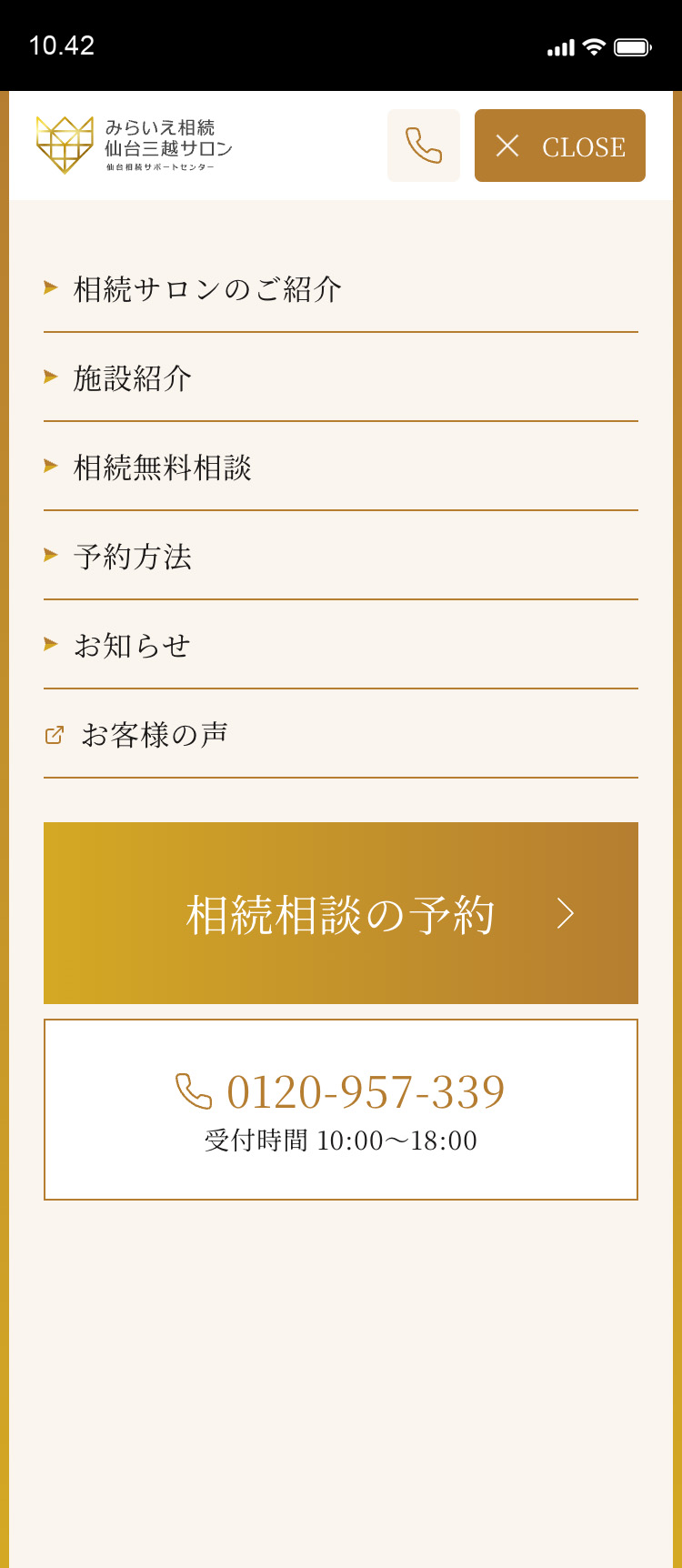This screenshot has width=682, height=1568.
Task: Close the menu with CLOSE button
Action: (x=559, y=146)
